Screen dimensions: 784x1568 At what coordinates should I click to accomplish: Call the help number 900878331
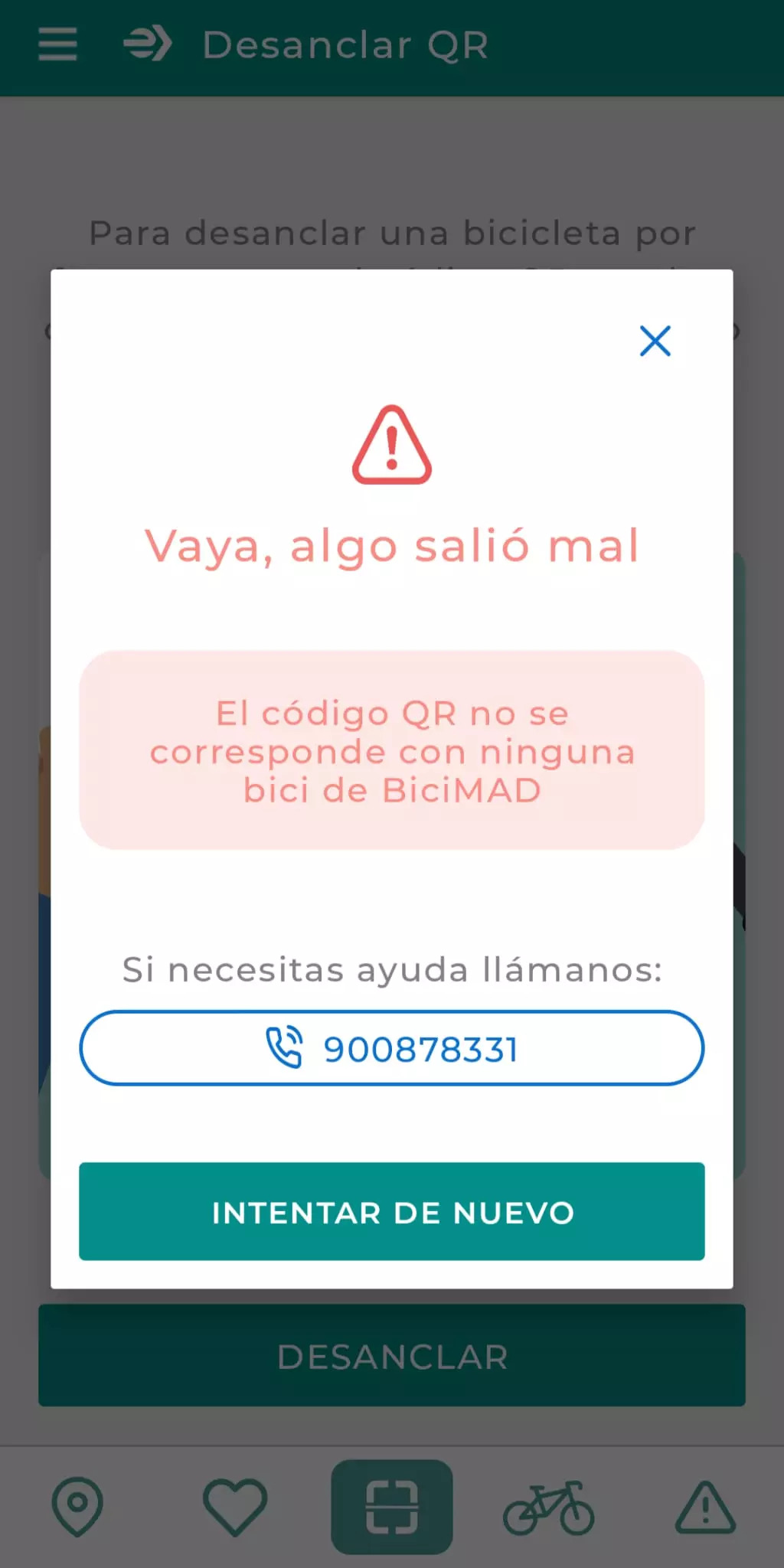pos(392,1047)
